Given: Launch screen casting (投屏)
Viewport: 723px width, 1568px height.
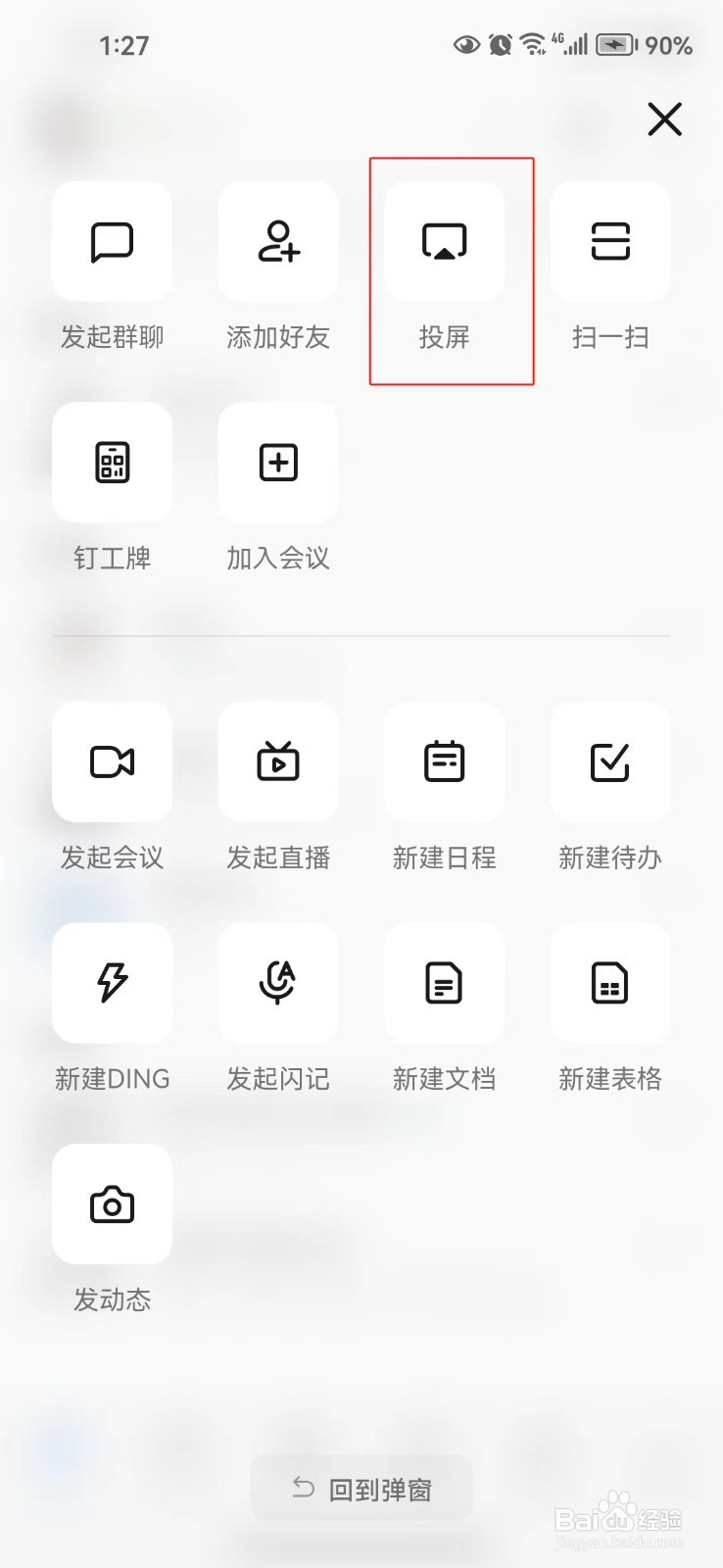Looking at the screenshot, I should [x=445, y=242].
